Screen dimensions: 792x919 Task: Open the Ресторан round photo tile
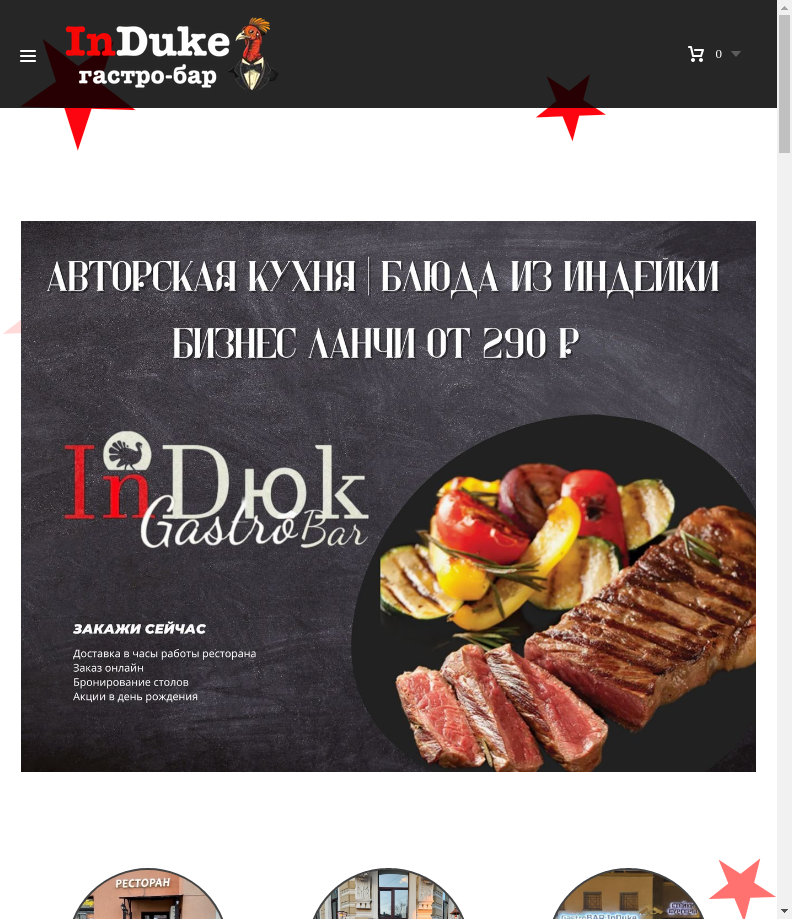[x=148, y=895]
